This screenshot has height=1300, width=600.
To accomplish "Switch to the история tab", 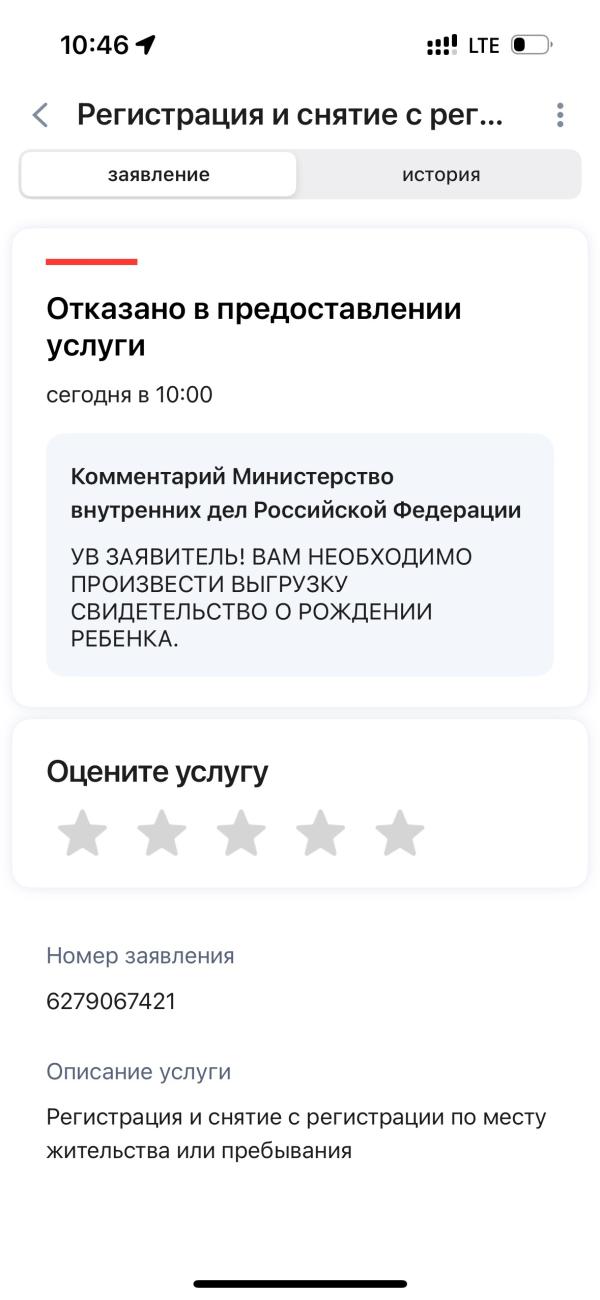I will tap(441, 175).
